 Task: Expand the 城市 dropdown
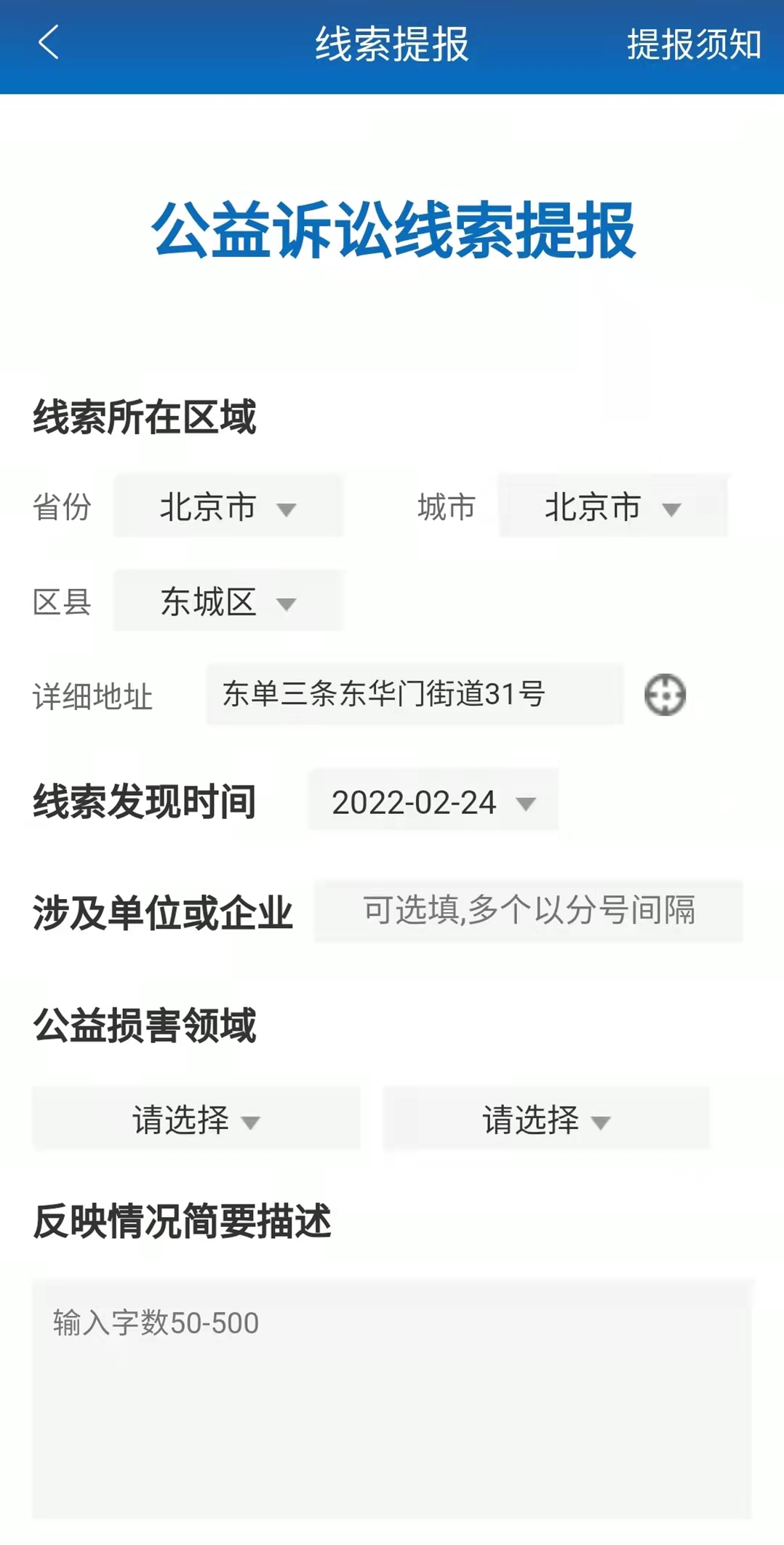click(612, 506)
